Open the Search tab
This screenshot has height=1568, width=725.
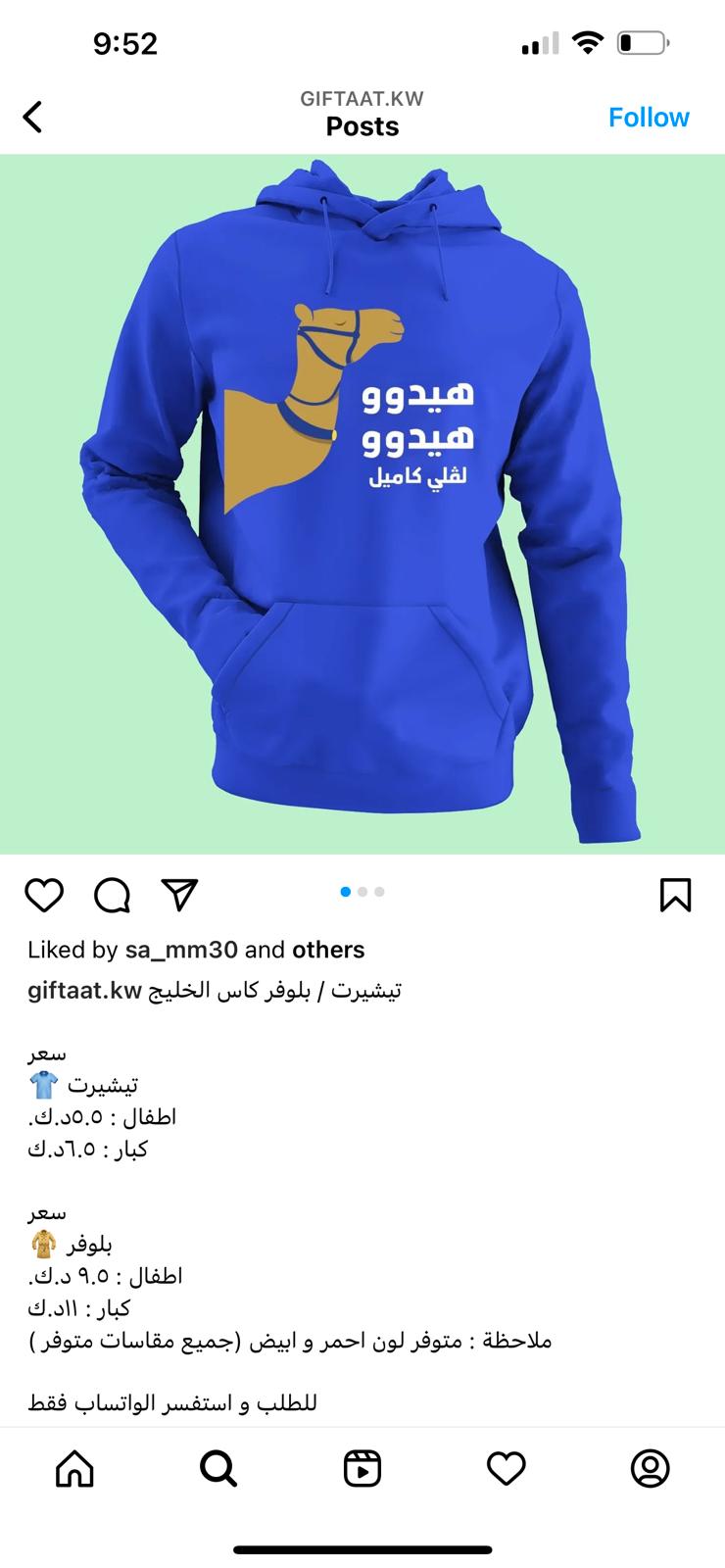pos(218,1469)
